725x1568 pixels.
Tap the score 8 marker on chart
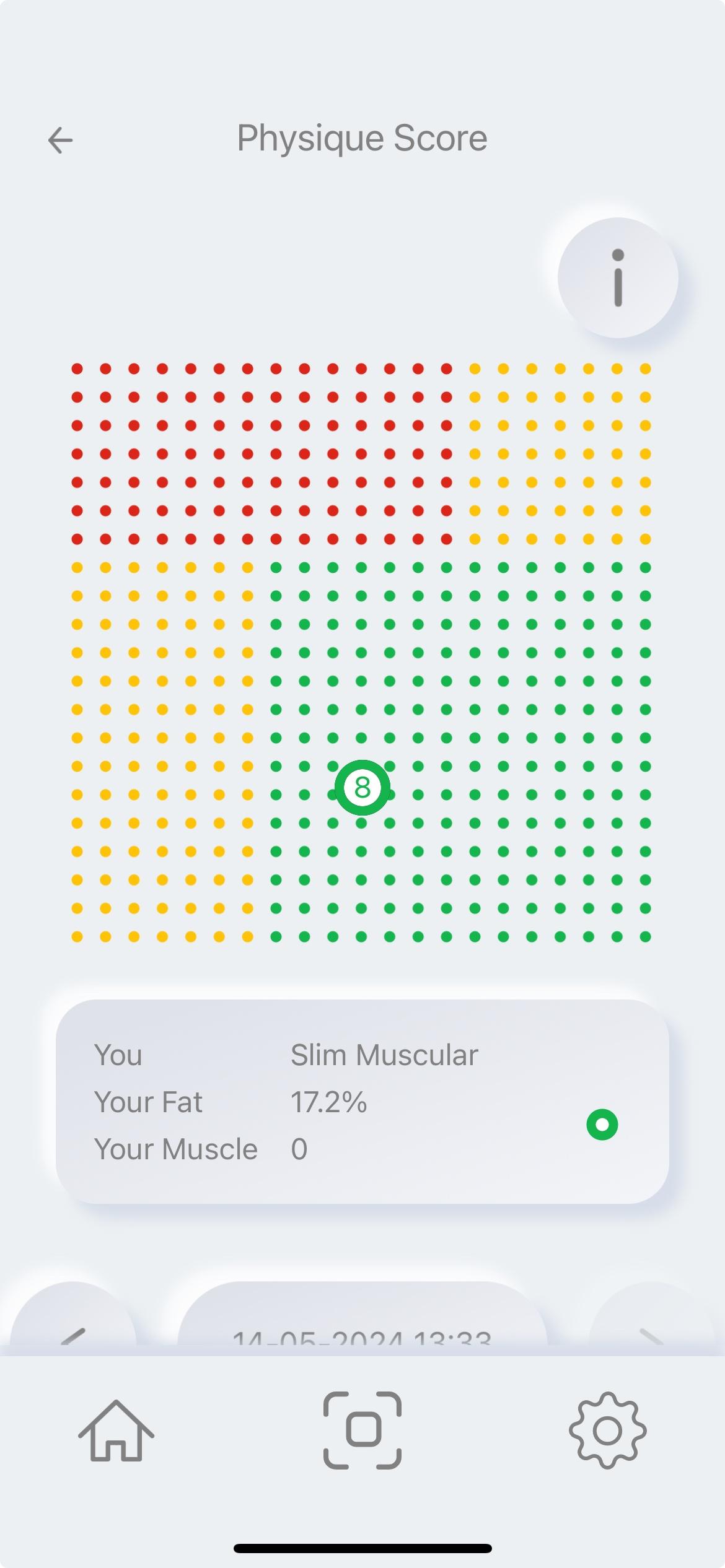[362, 788]
